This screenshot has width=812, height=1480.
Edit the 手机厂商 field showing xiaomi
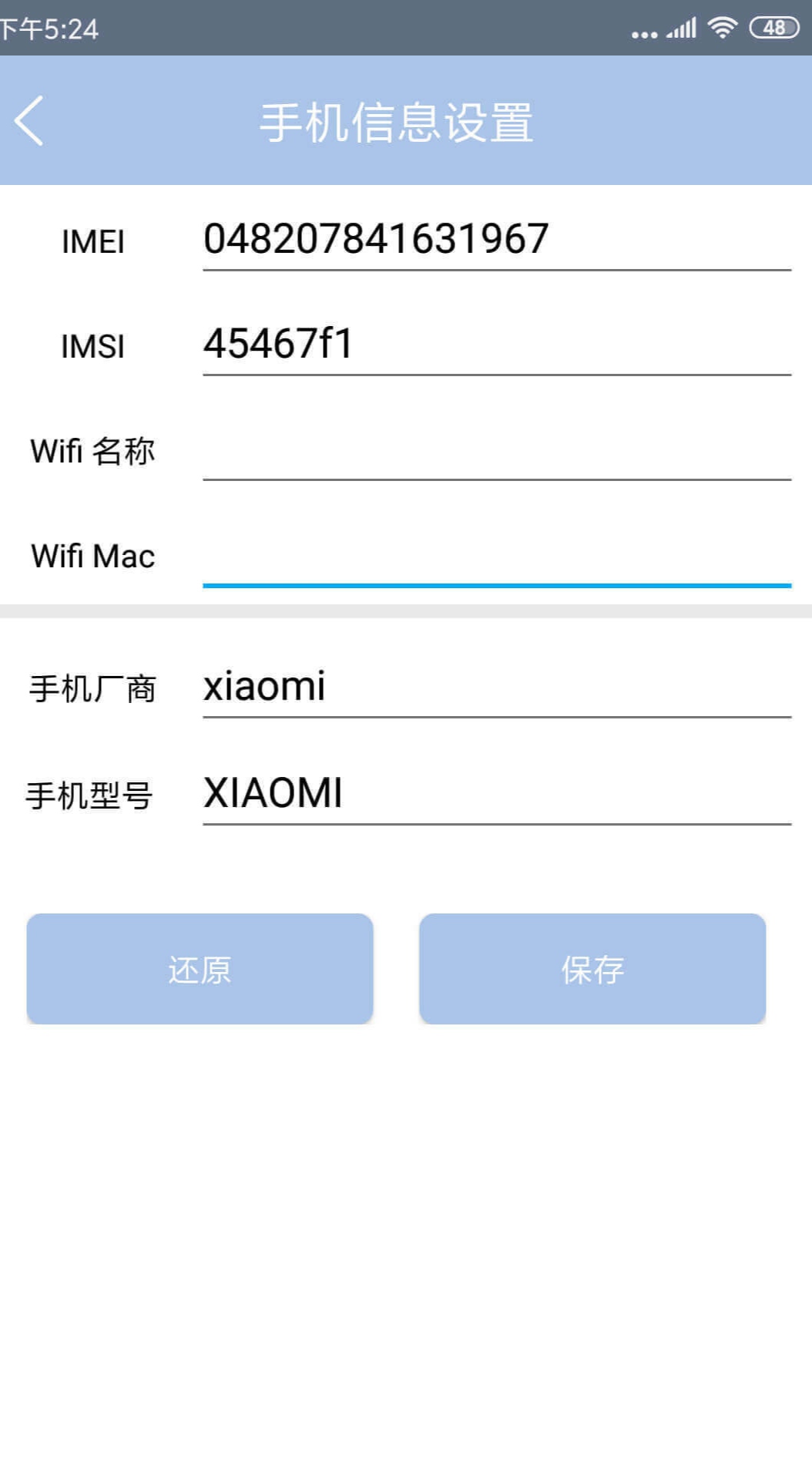[x=497, y=687]
